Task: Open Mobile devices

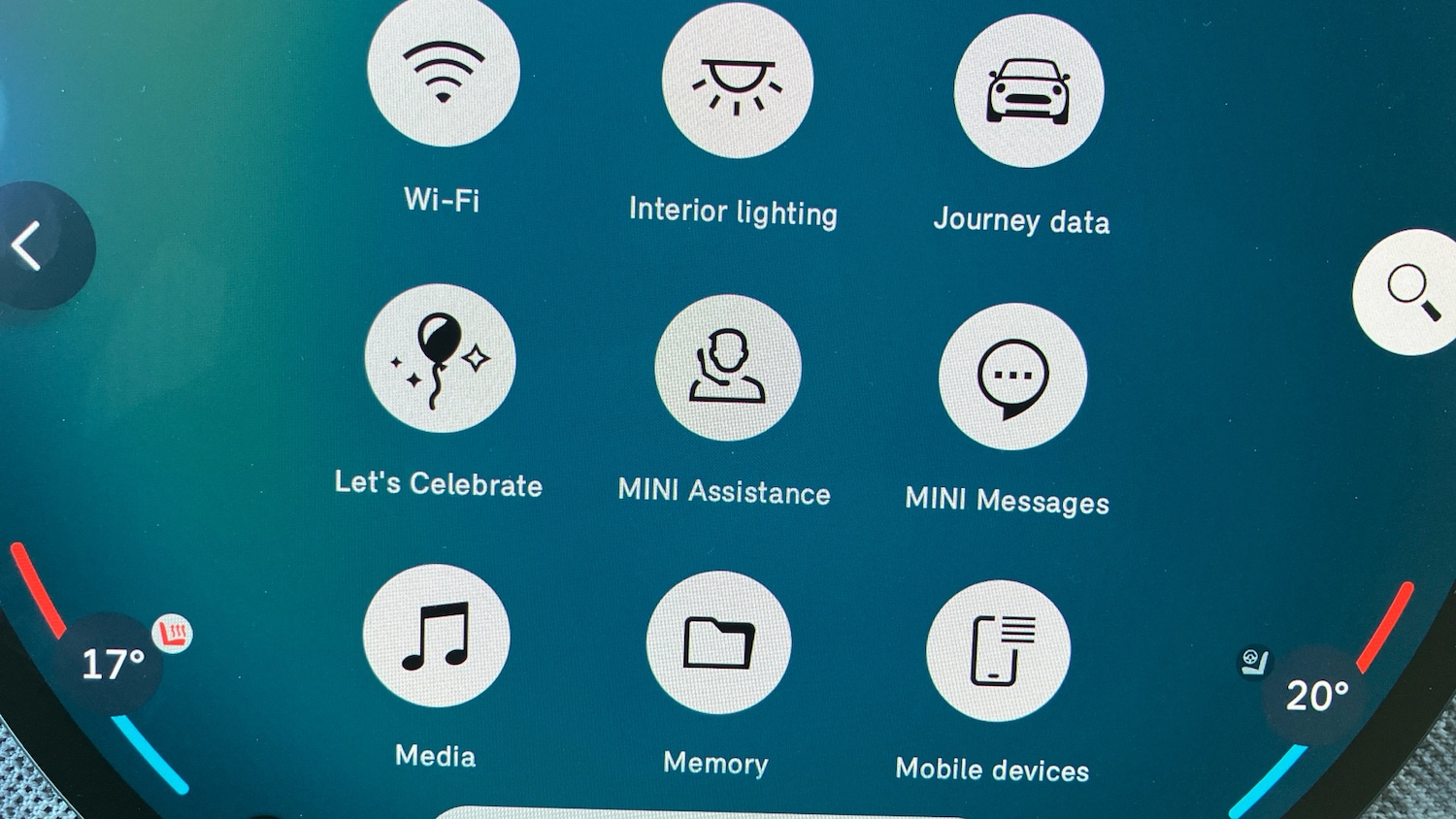Action: click(x=998, y=650)
